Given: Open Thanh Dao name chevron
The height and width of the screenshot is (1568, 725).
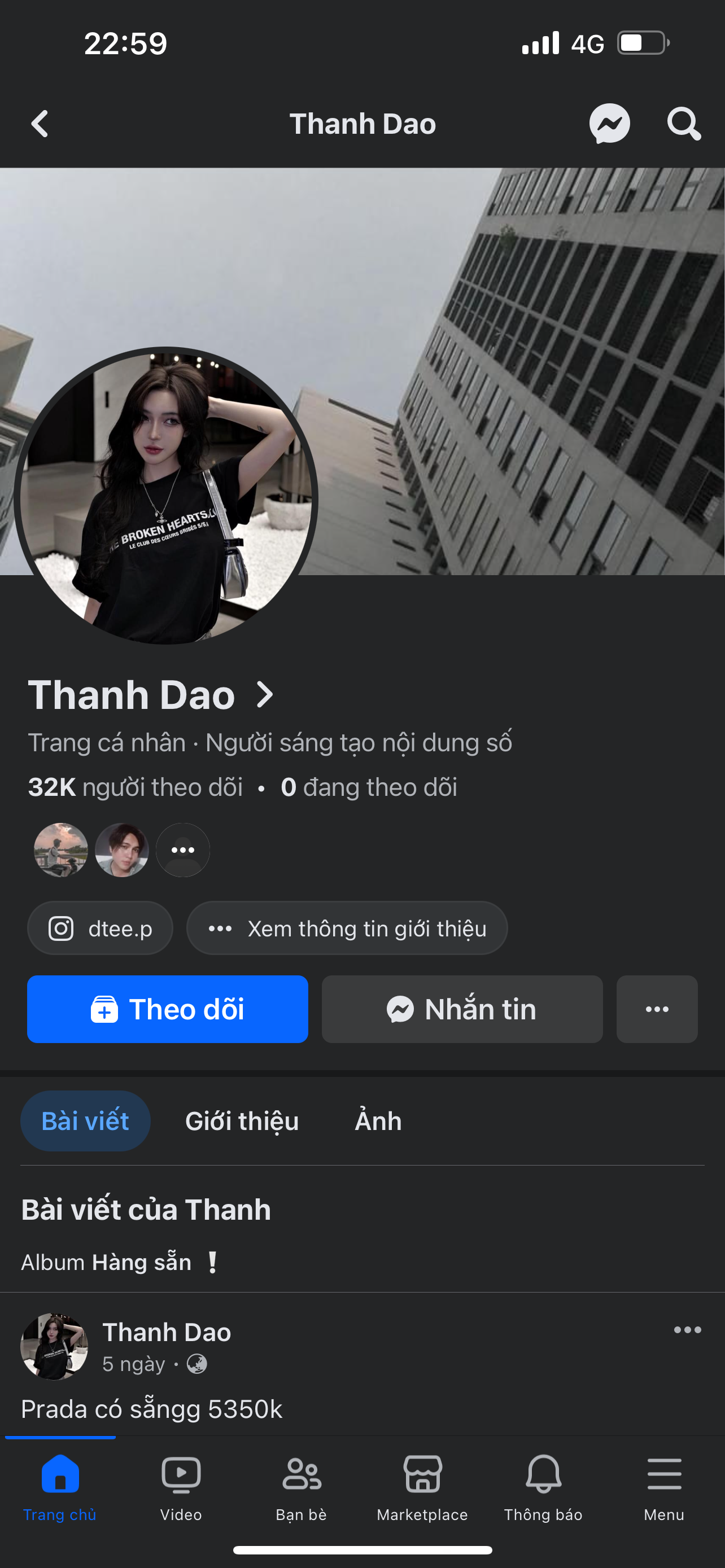Looking at the screenshot, I should [x=265, y=694].
